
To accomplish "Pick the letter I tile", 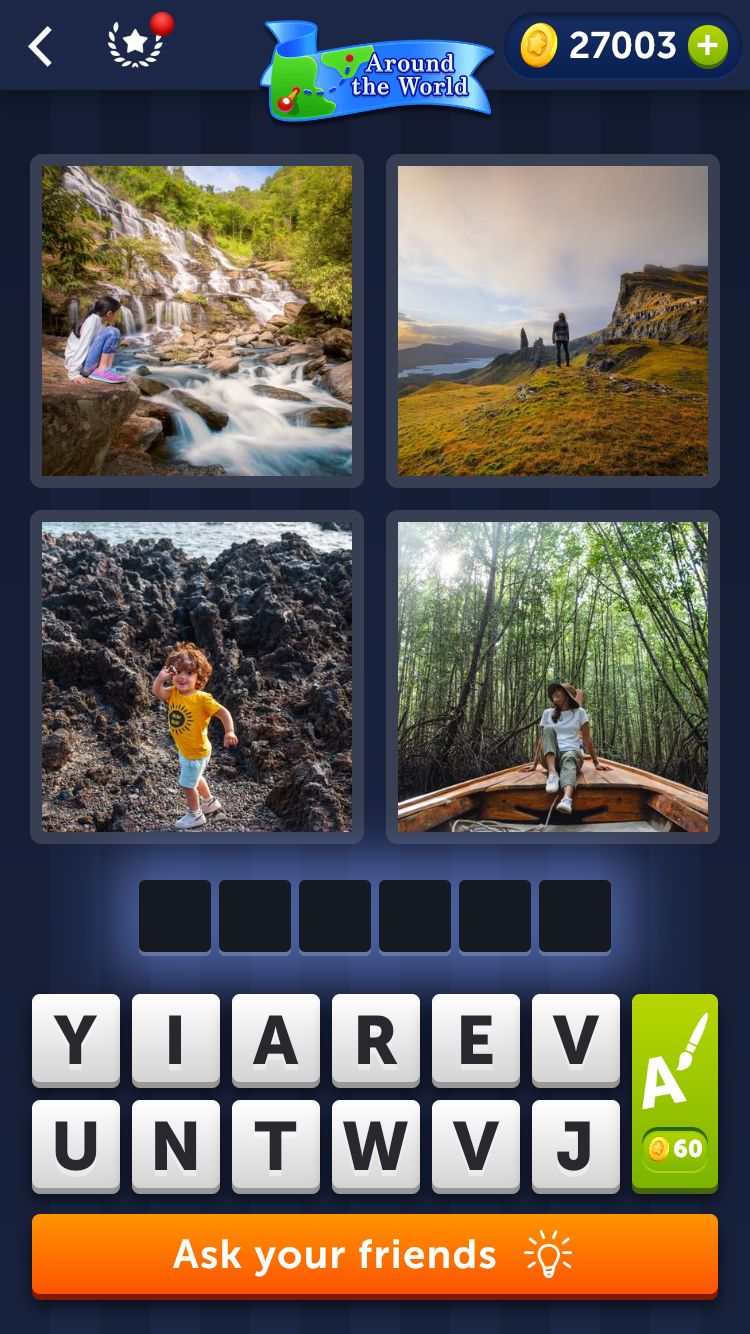I will [x=176, y=1040].
